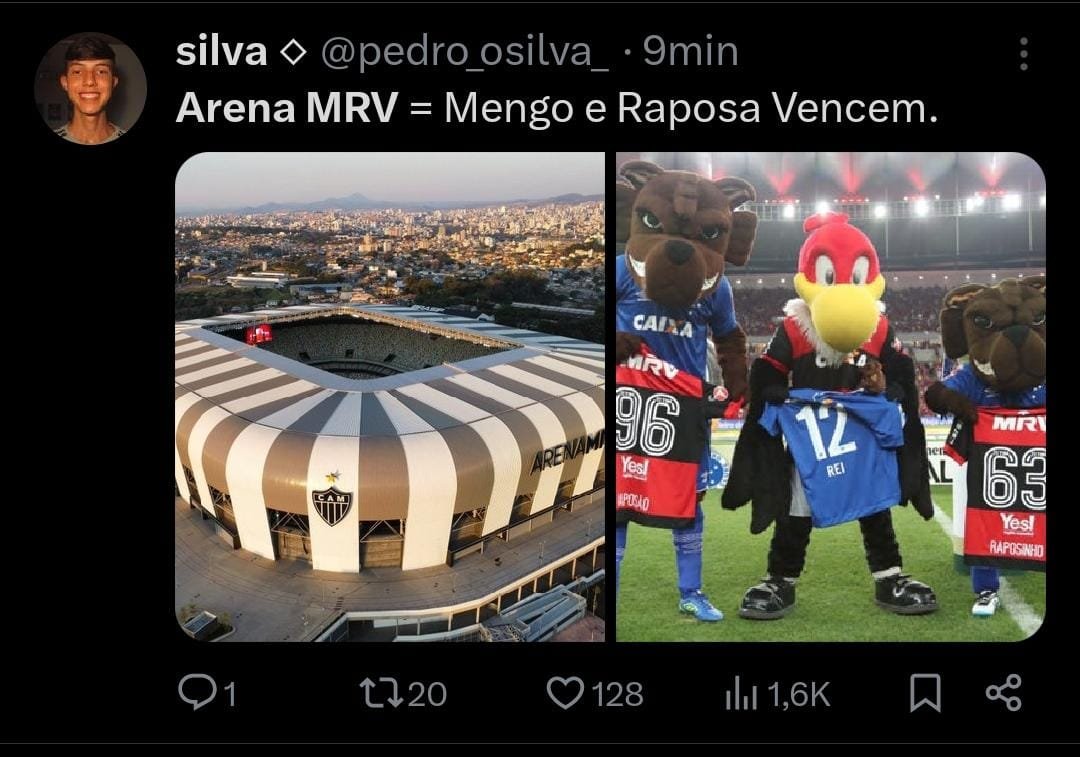Open the 1,6K view analytics
This screenshot has width=1080, height=757.
[742, 692]
